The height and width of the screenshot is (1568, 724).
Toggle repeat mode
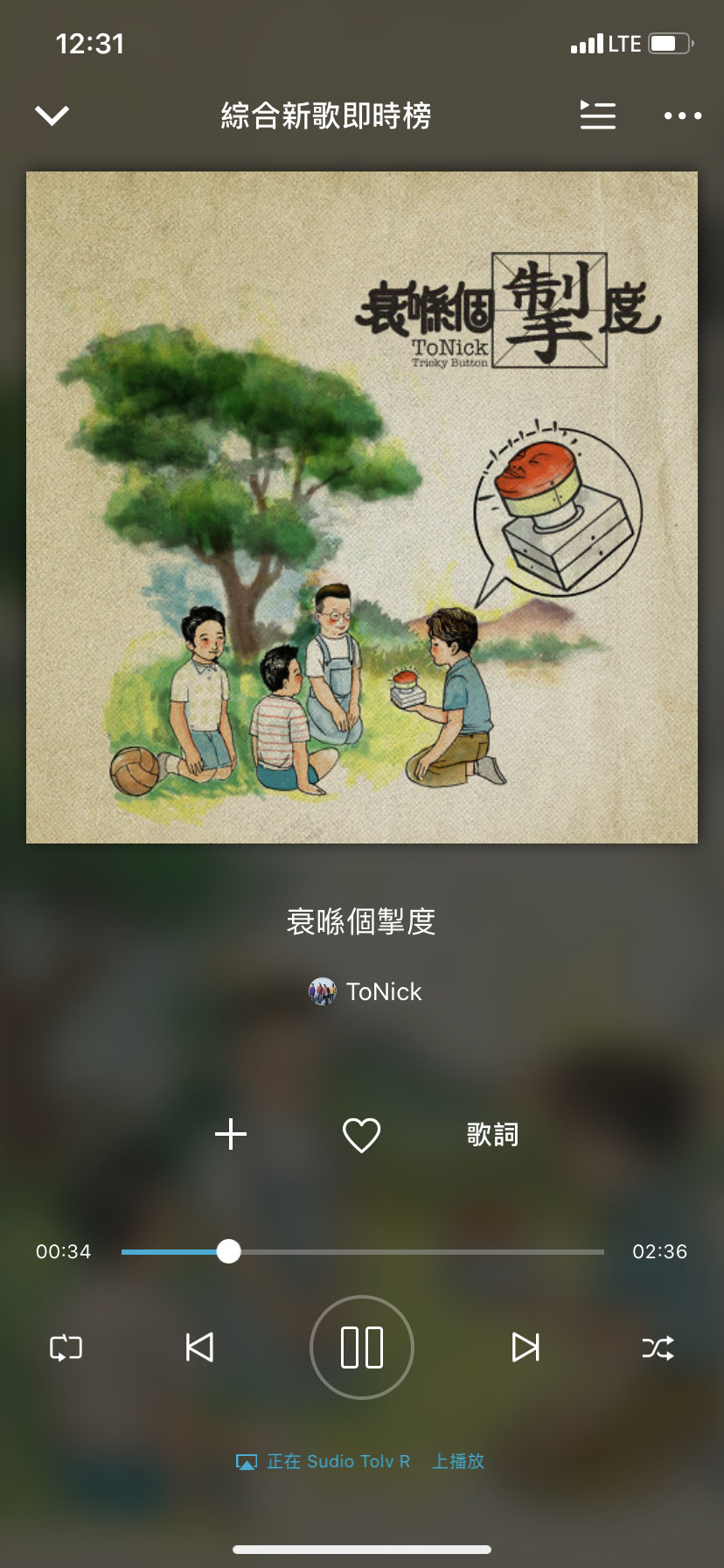pyautogui.click(x=66, y=1347)
